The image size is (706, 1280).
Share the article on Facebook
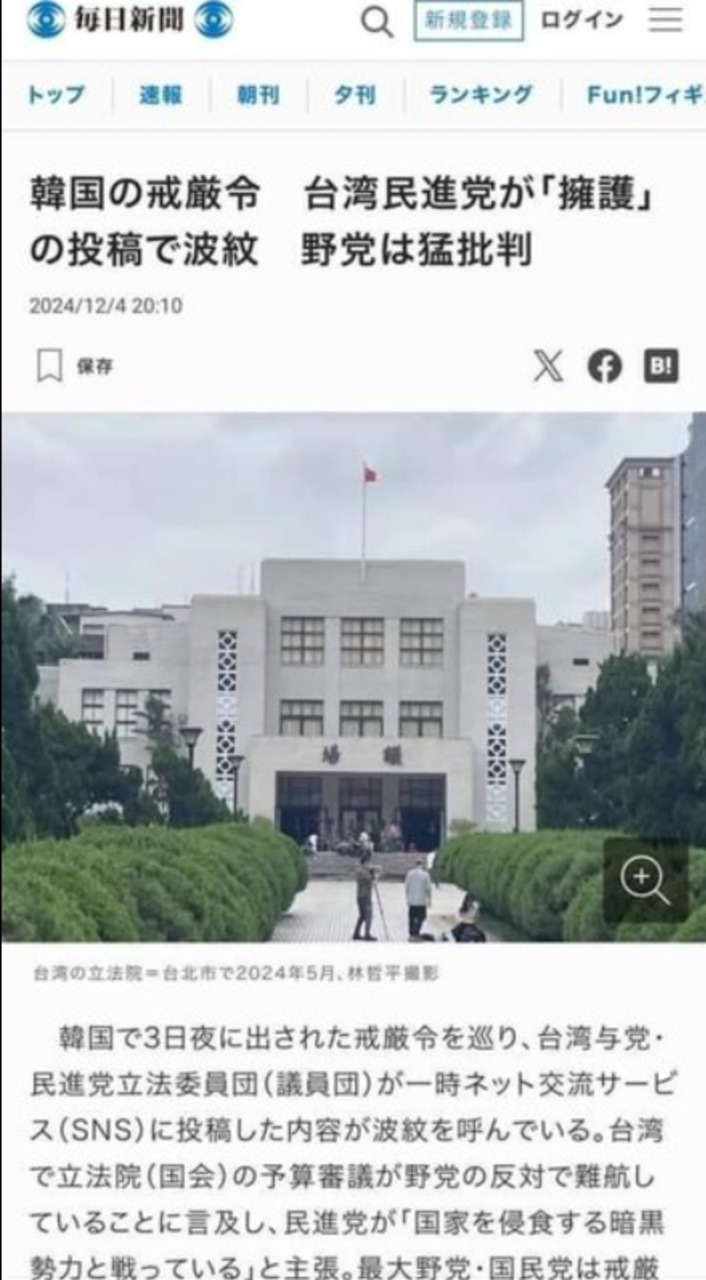604,367
